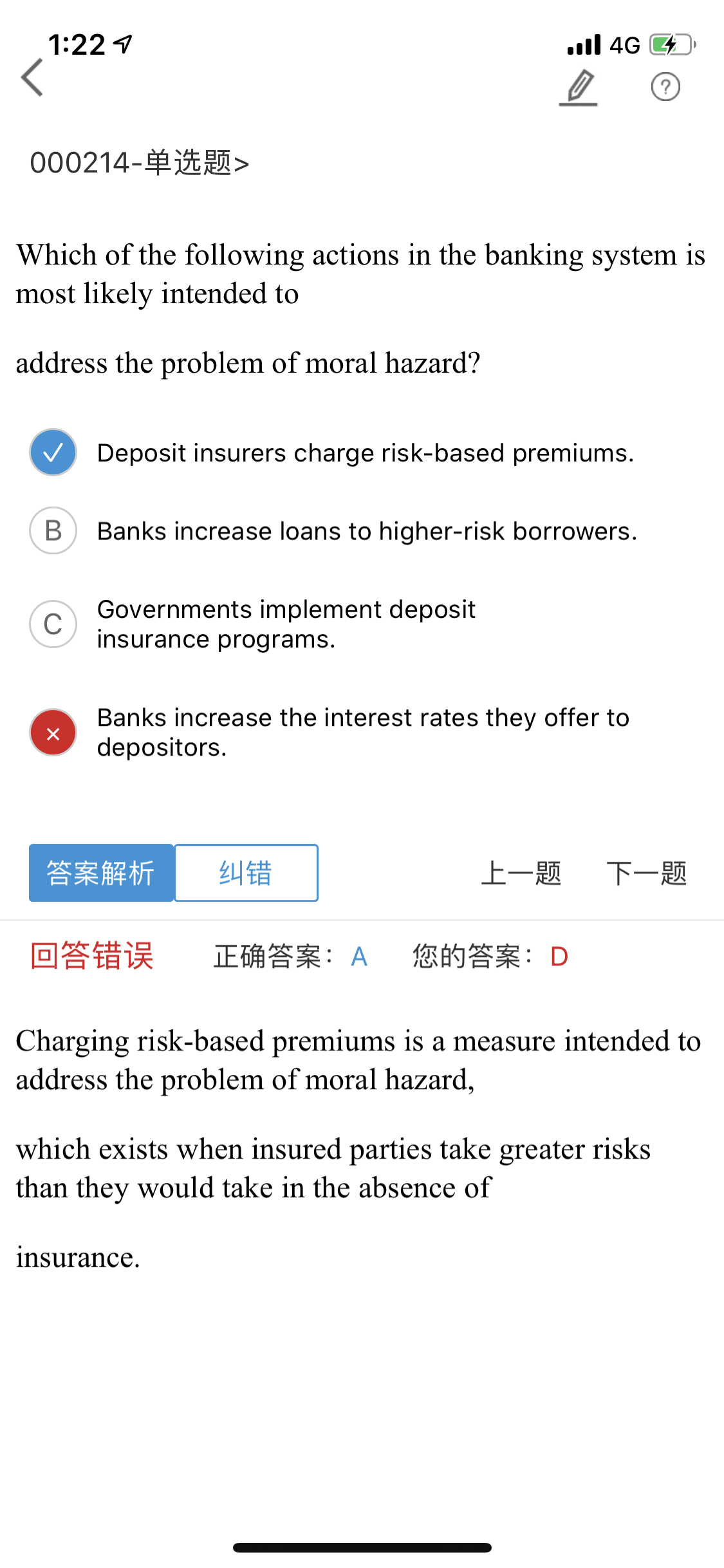The image size is (724, 1568).
Task: Choose option B about higher-risk borrowers
Action: point(53,531)
